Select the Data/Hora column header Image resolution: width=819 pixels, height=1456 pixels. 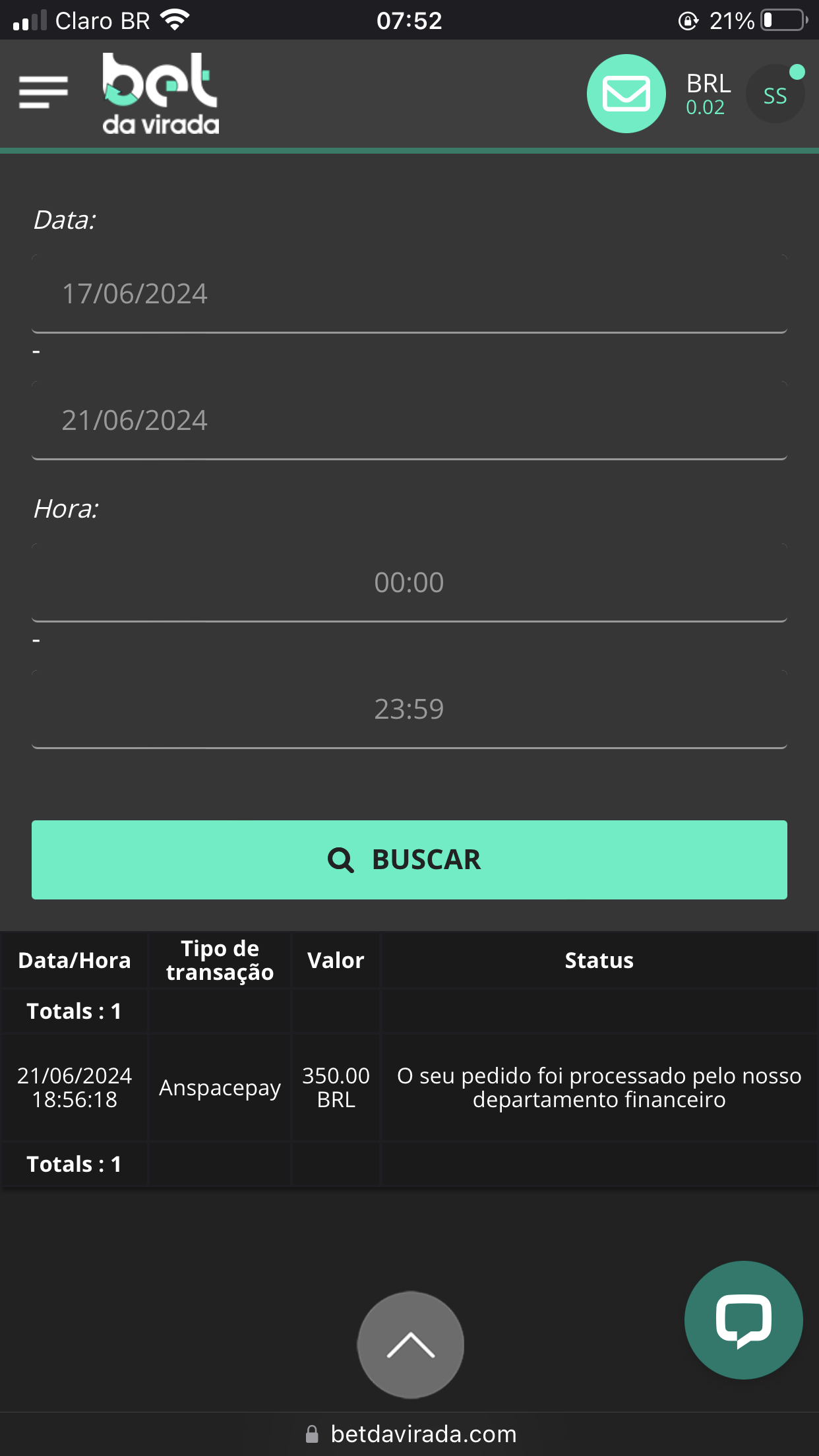[75, 960]
